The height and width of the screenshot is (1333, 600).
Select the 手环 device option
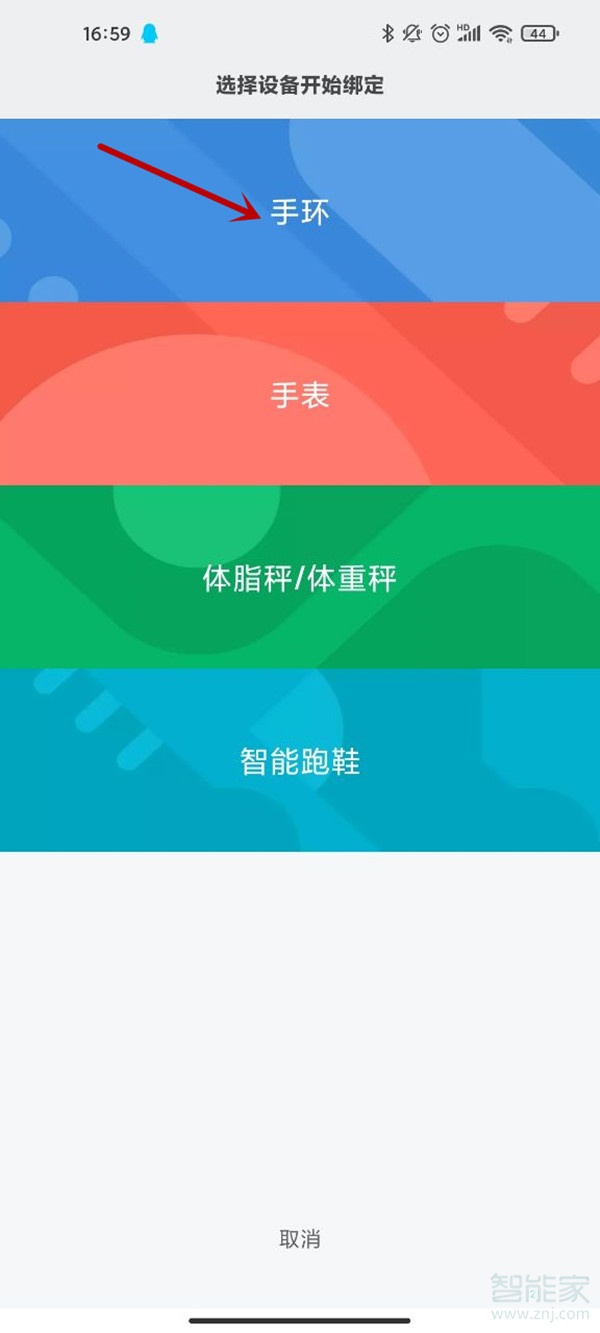pos(300,212)
